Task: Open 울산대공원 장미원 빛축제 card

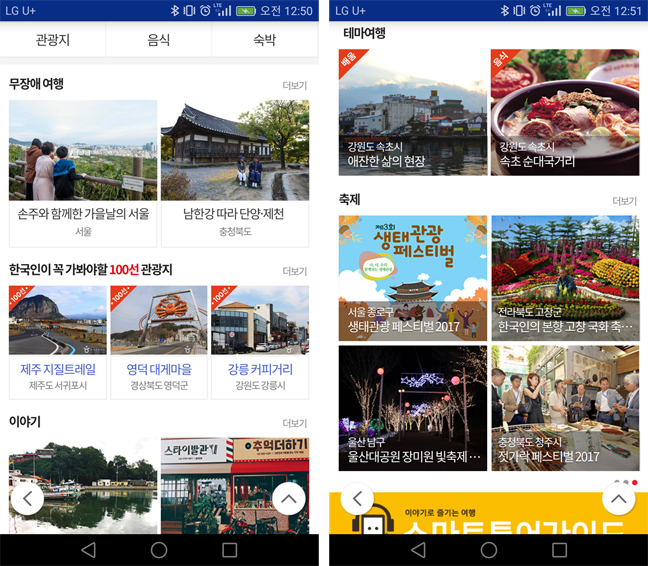Action: 412,407
